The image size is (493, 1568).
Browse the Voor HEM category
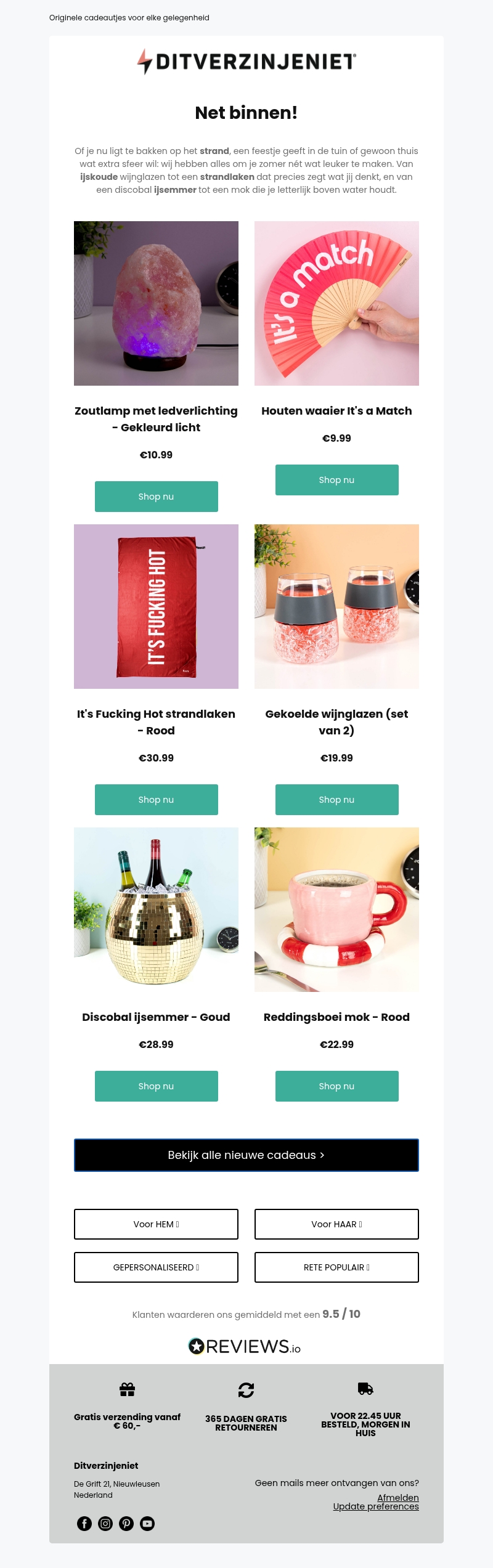[x=156, y=1224]
